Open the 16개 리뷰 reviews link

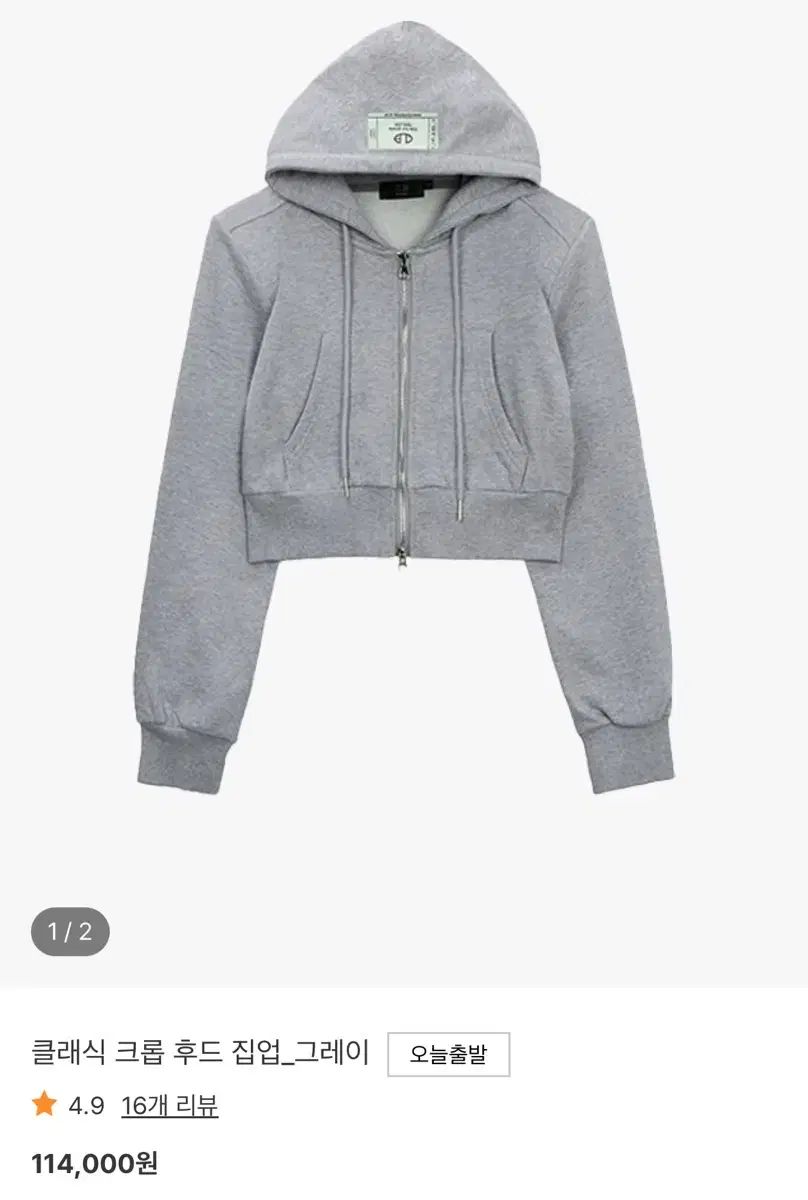[169, 1105]
